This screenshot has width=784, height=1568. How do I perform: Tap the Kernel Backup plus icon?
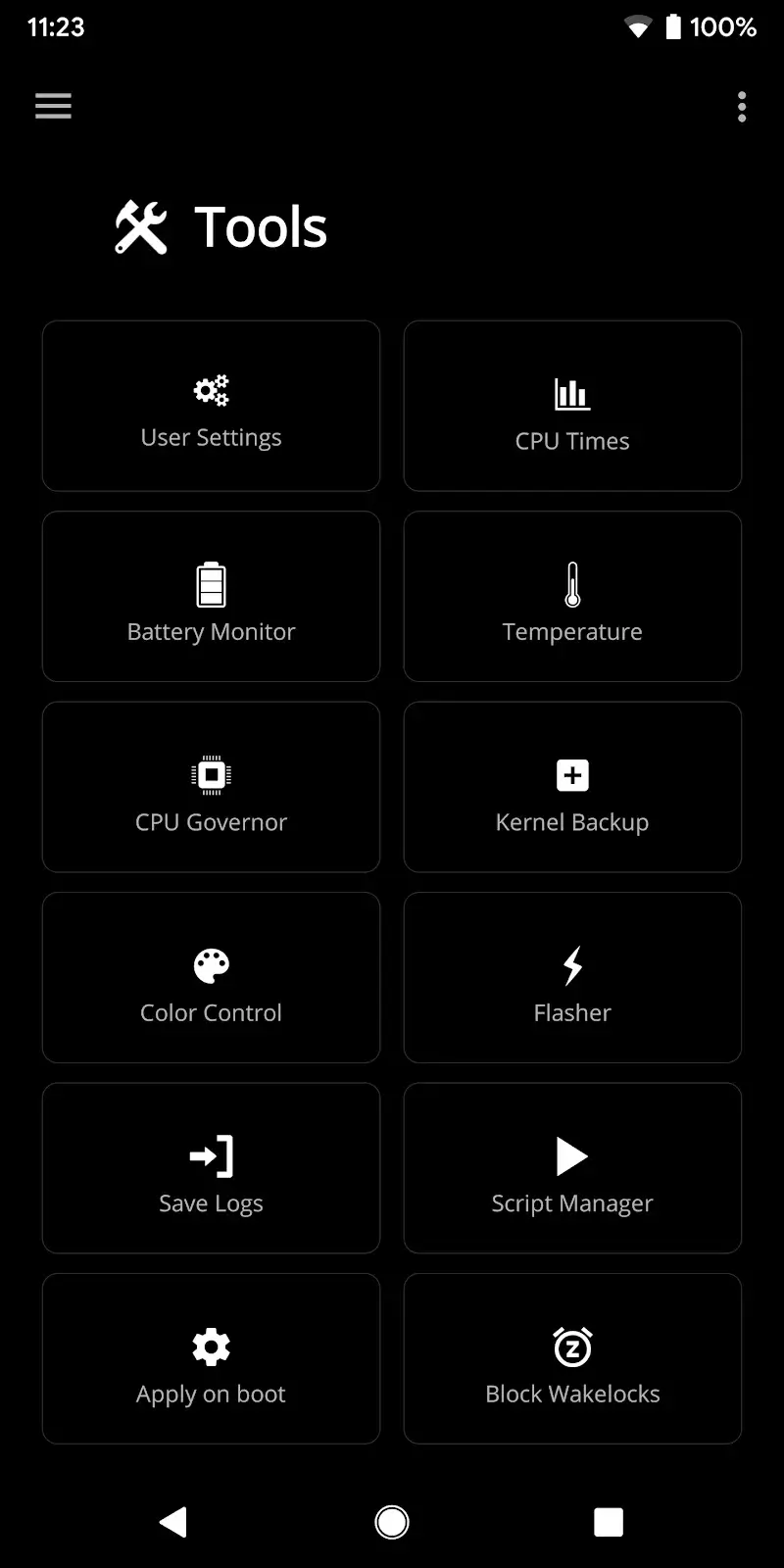pyautogui.click(x=572, y=773)
